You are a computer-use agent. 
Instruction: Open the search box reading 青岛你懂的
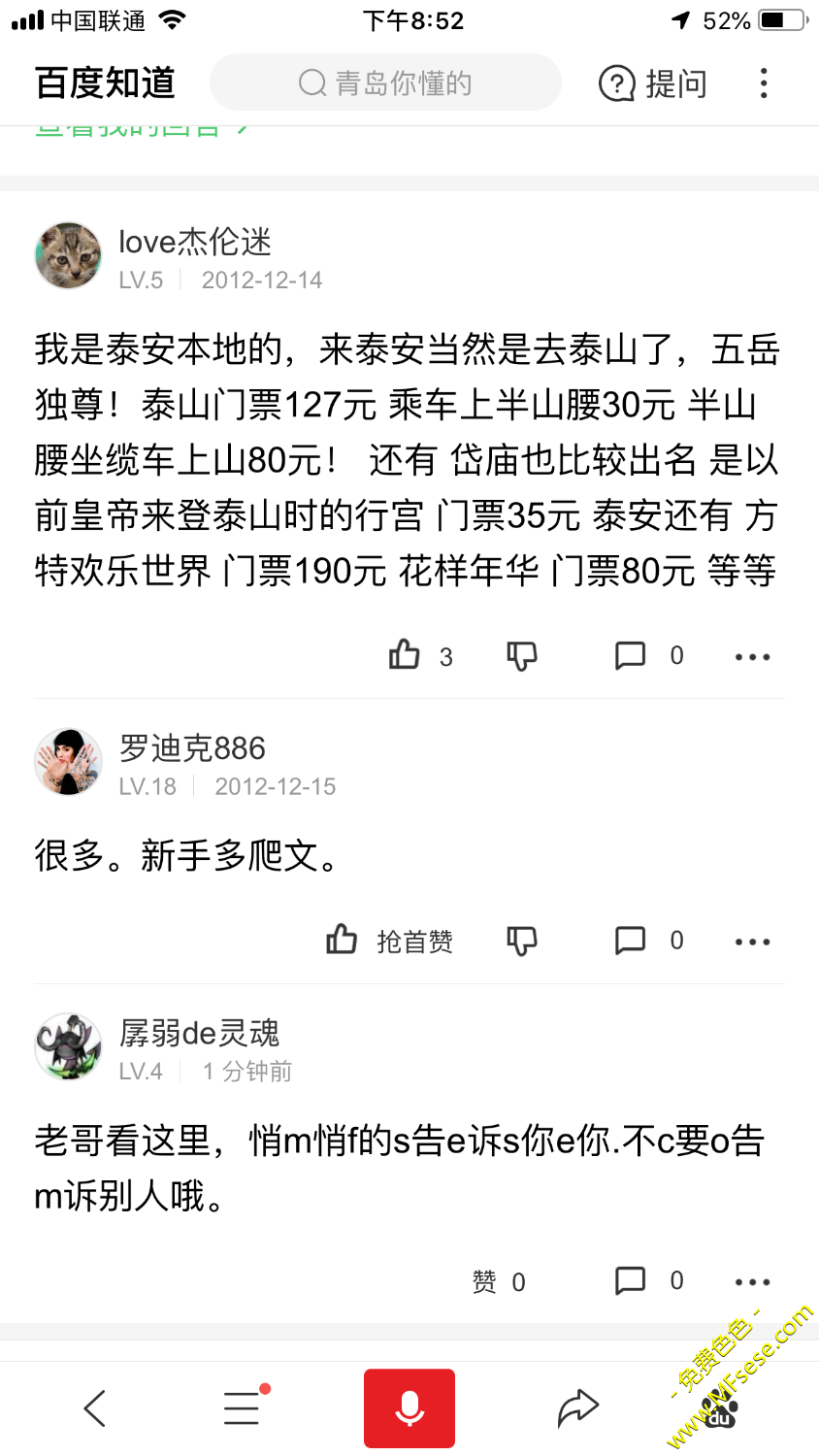(x=385, y=83)
